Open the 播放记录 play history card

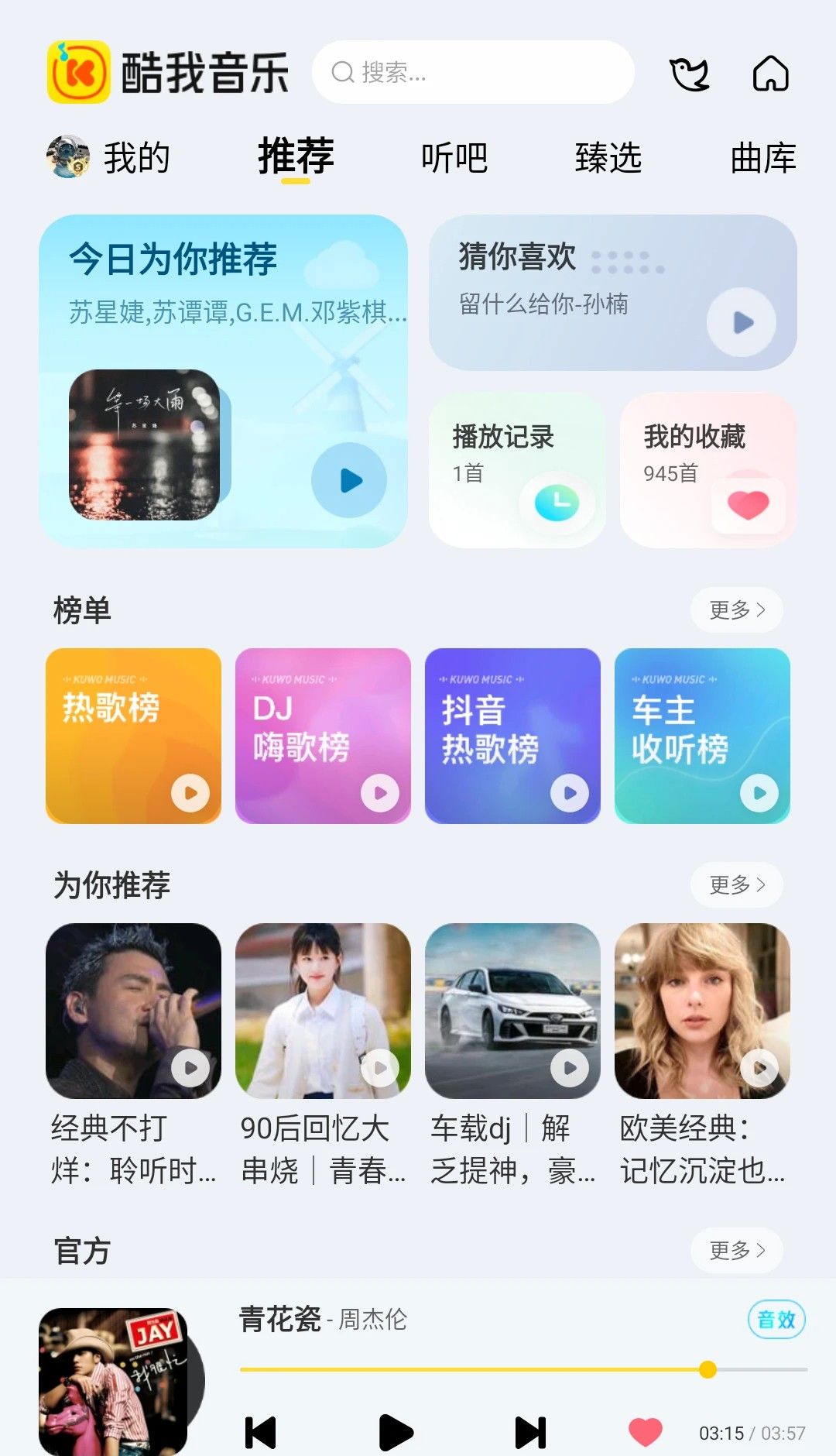(516, 470)
